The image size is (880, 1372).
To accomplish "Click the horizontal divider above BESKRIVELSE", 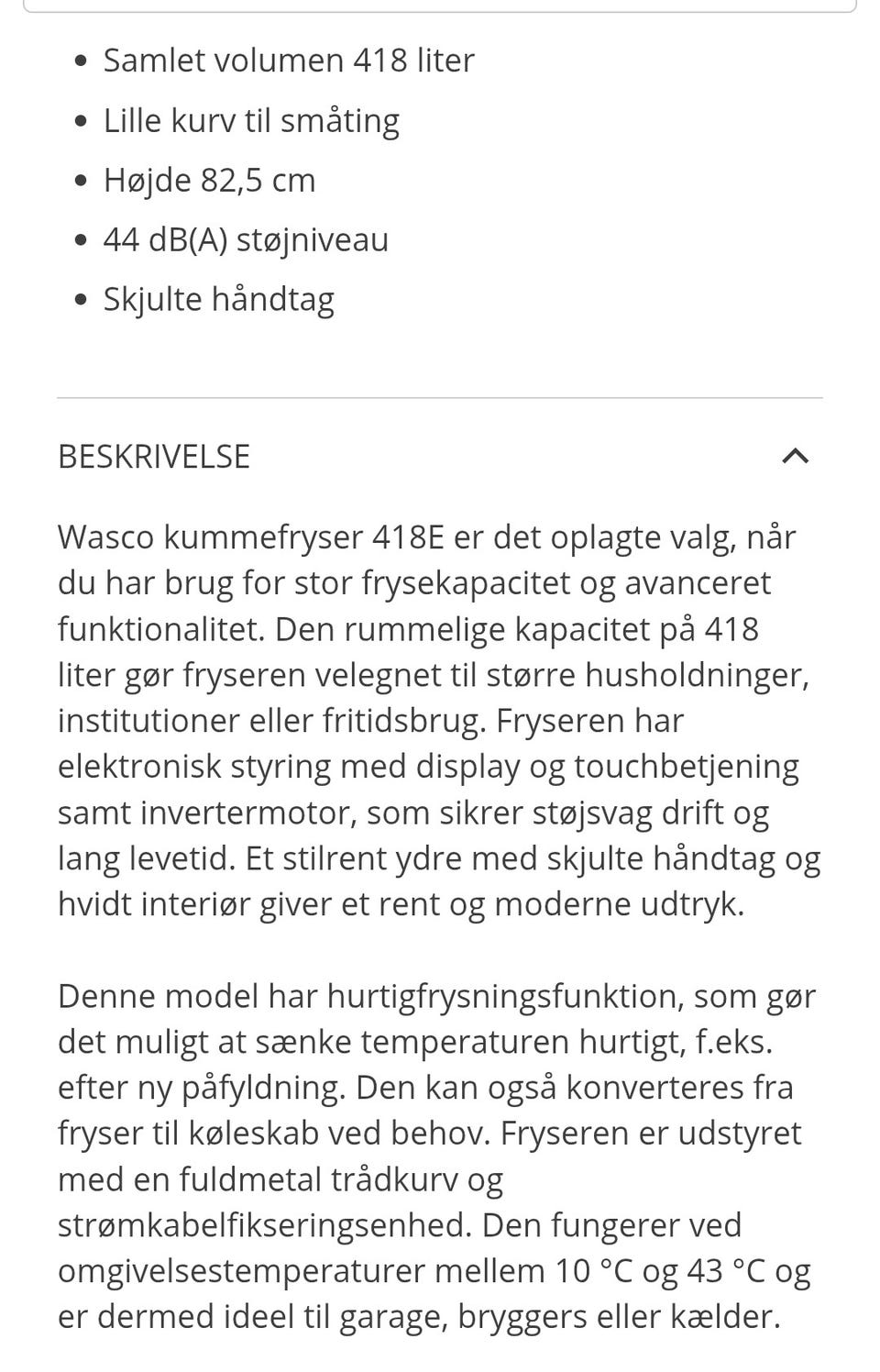I will [440, 397].
